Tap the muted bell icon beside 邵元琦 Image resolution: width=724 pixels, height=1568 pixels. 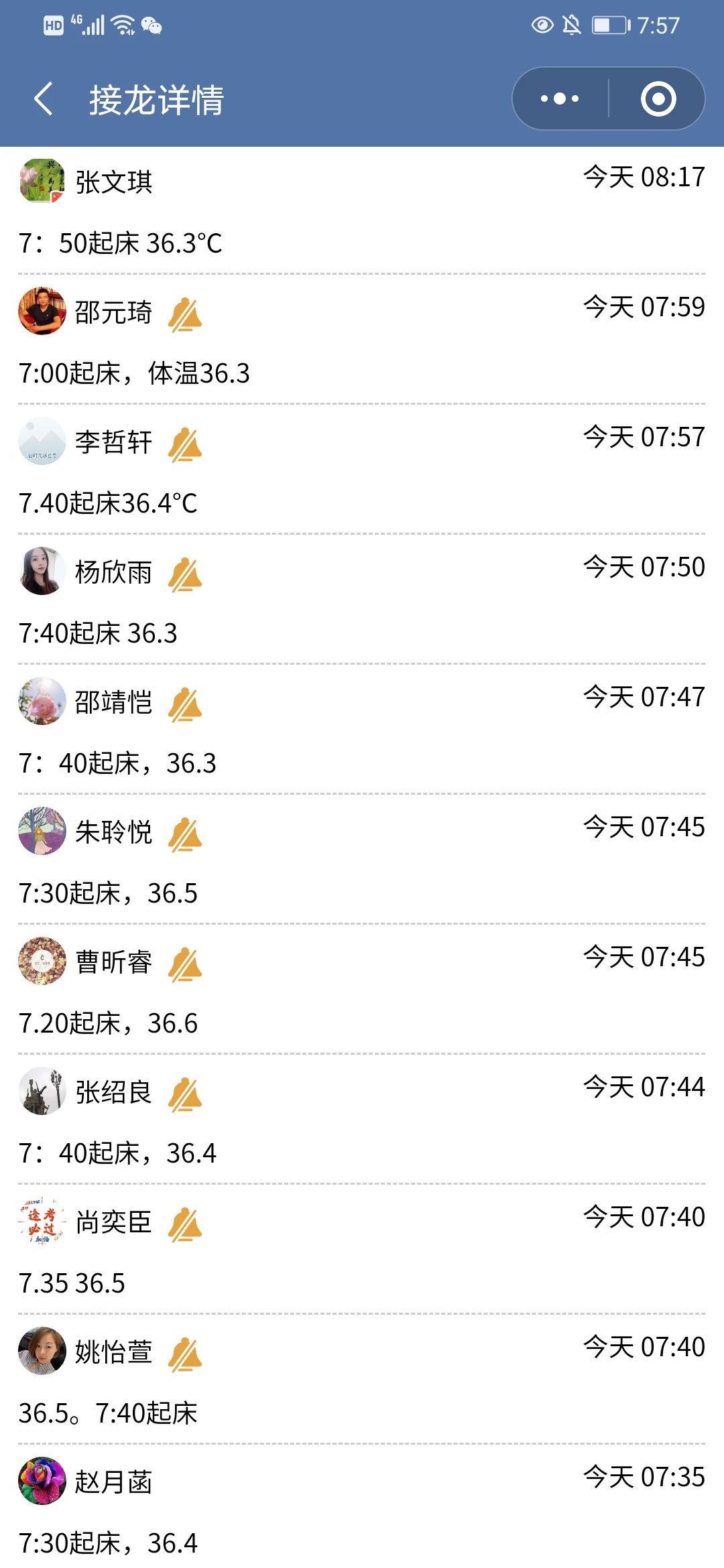pyautogui.click(x=186, y=315)
